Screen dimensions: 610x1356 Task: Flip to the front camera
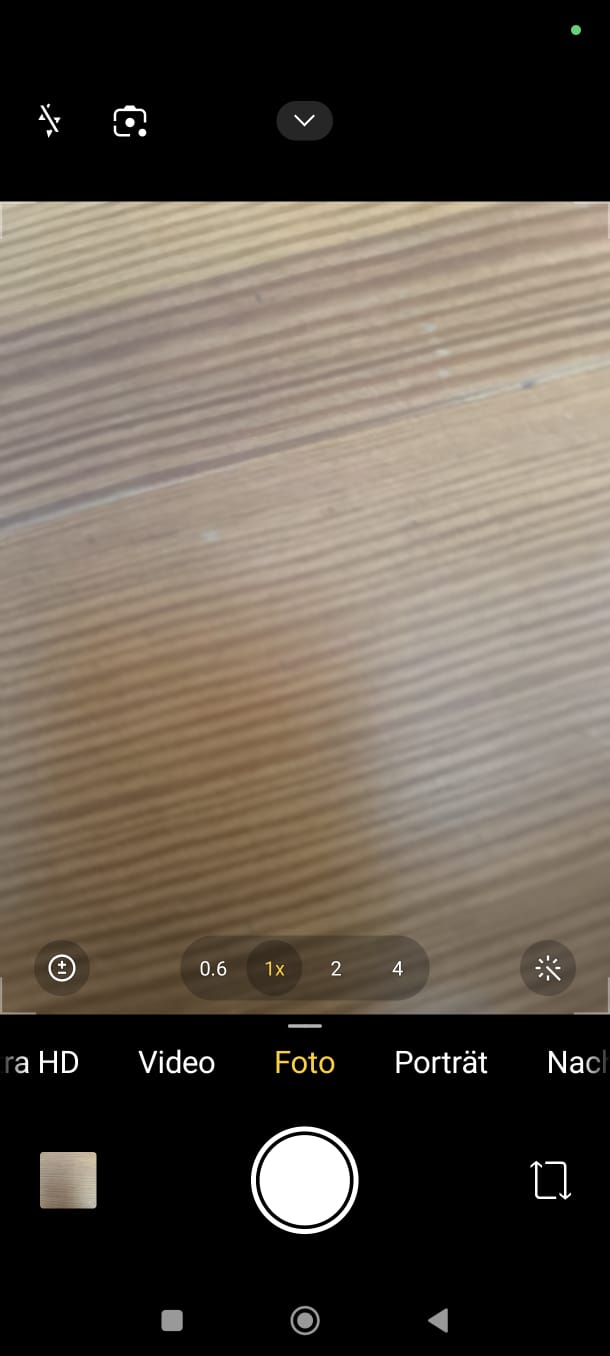click(x=550, y=1180)
